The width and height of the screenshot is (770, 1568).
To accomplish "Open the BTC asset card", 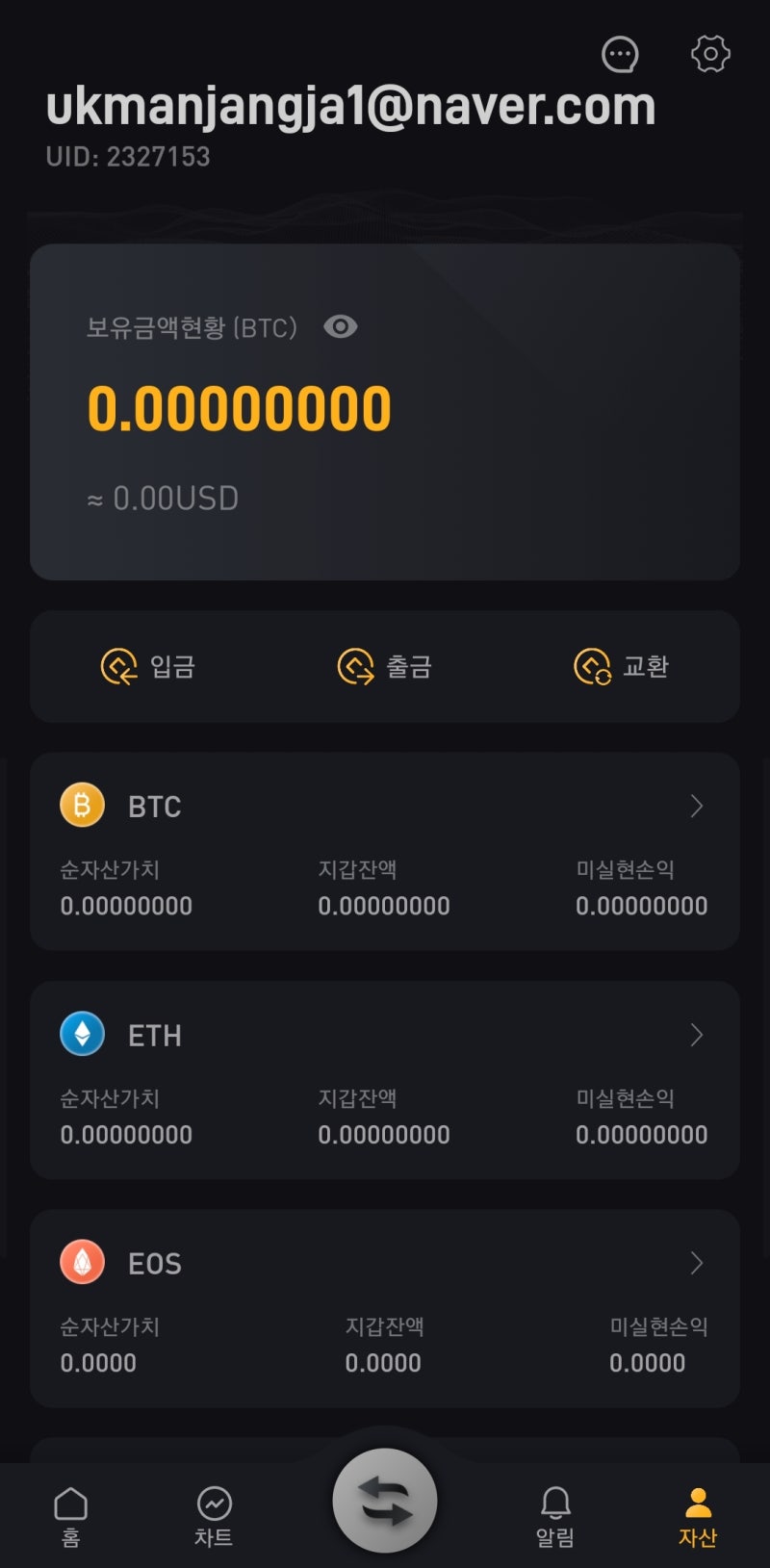I will coord(385,852).
